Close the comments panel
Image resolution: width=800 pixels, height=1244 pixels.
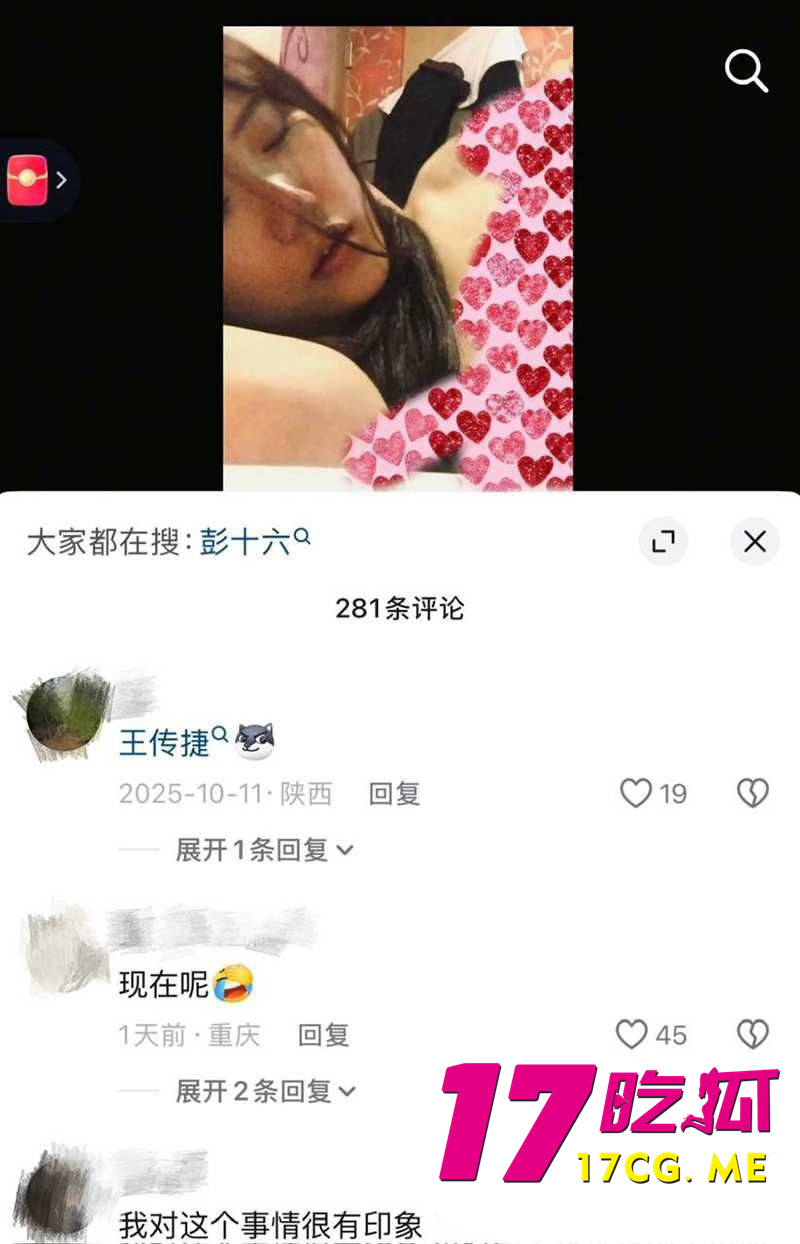pyautogui.click(x=754, y=542)
